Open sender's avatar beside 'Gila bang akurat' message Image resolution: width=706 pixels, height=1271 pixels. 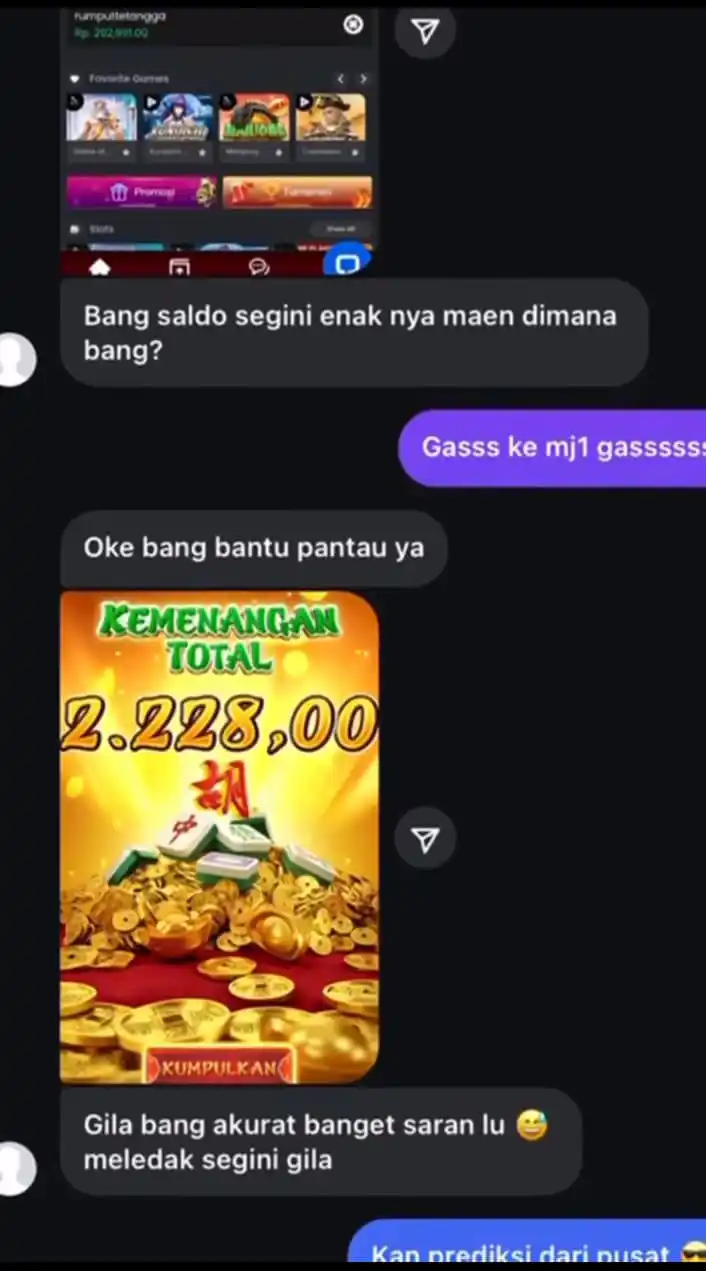14,1168
